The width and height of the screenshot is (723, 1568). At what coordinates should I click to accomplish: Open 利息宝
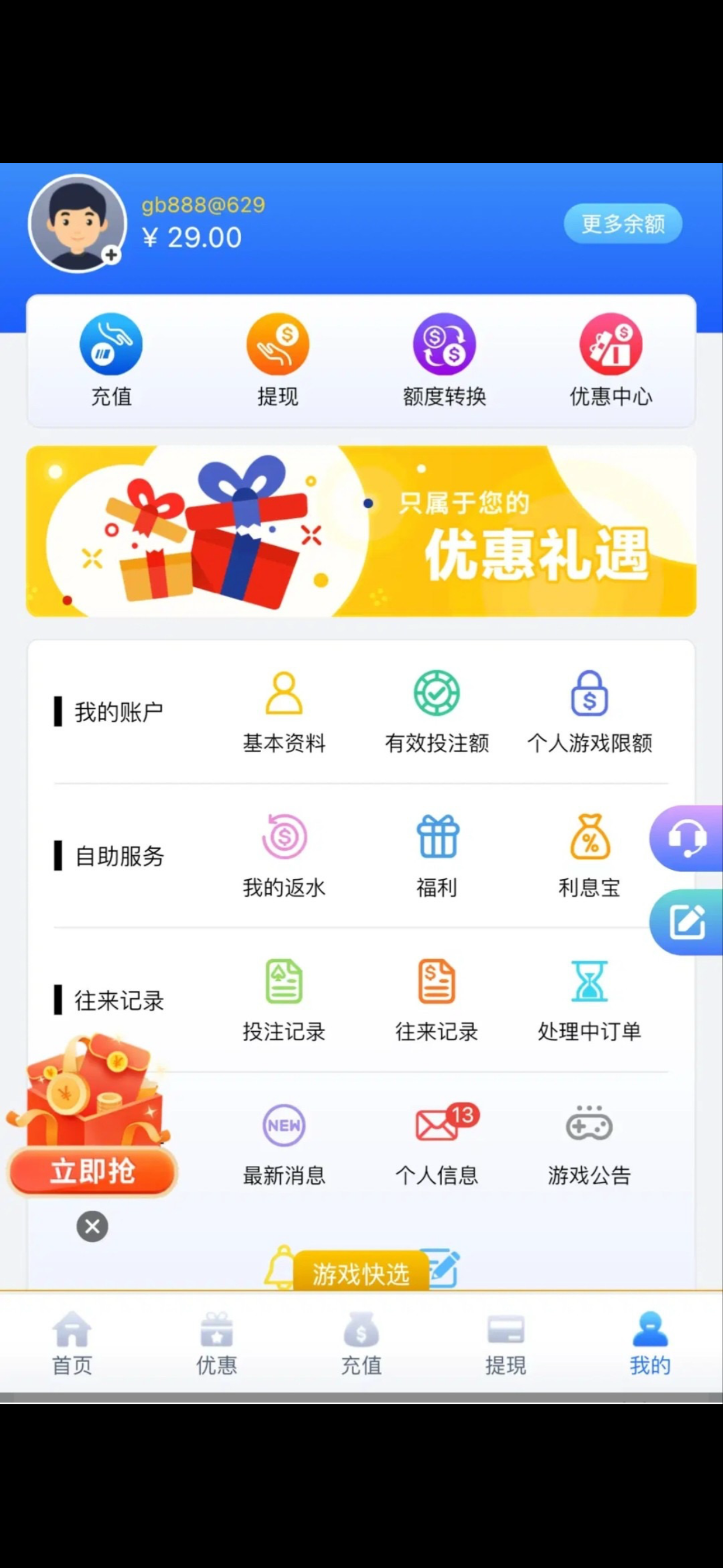point(589,855)
